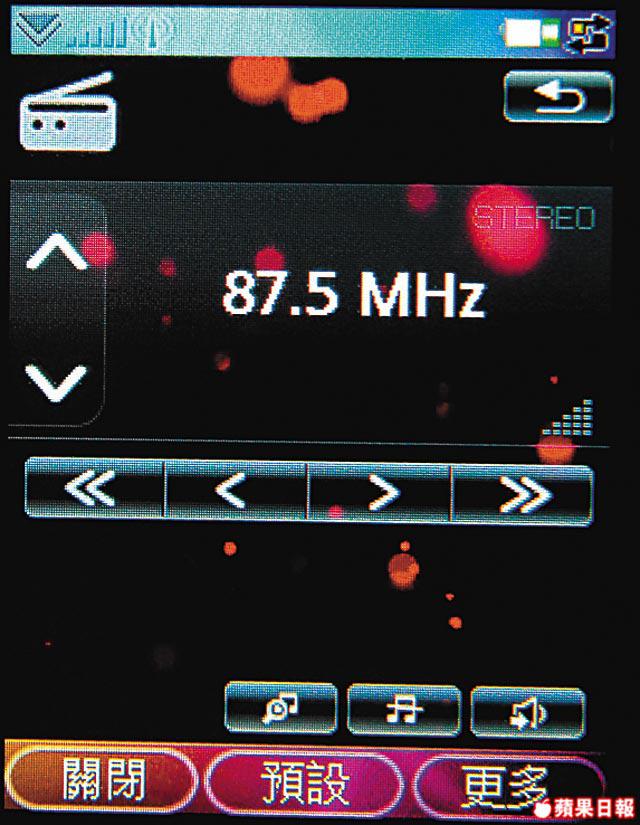640x825 pixels.
Task: Tap the speaker output icon button
Action: tap(527, 709)
